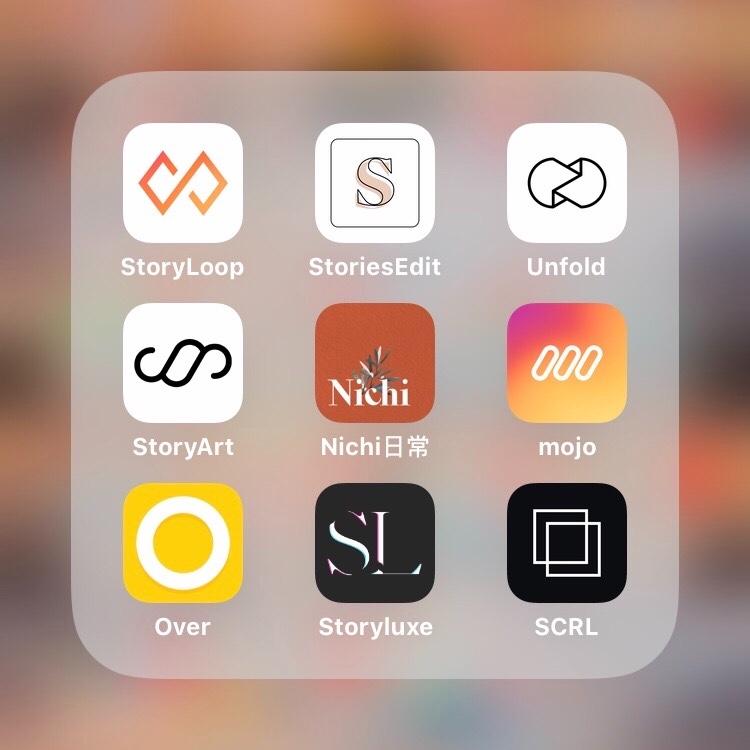The height and width of the screenshot is (750, 750).
Task: Open the SCRL app
Action: (566, 543)
